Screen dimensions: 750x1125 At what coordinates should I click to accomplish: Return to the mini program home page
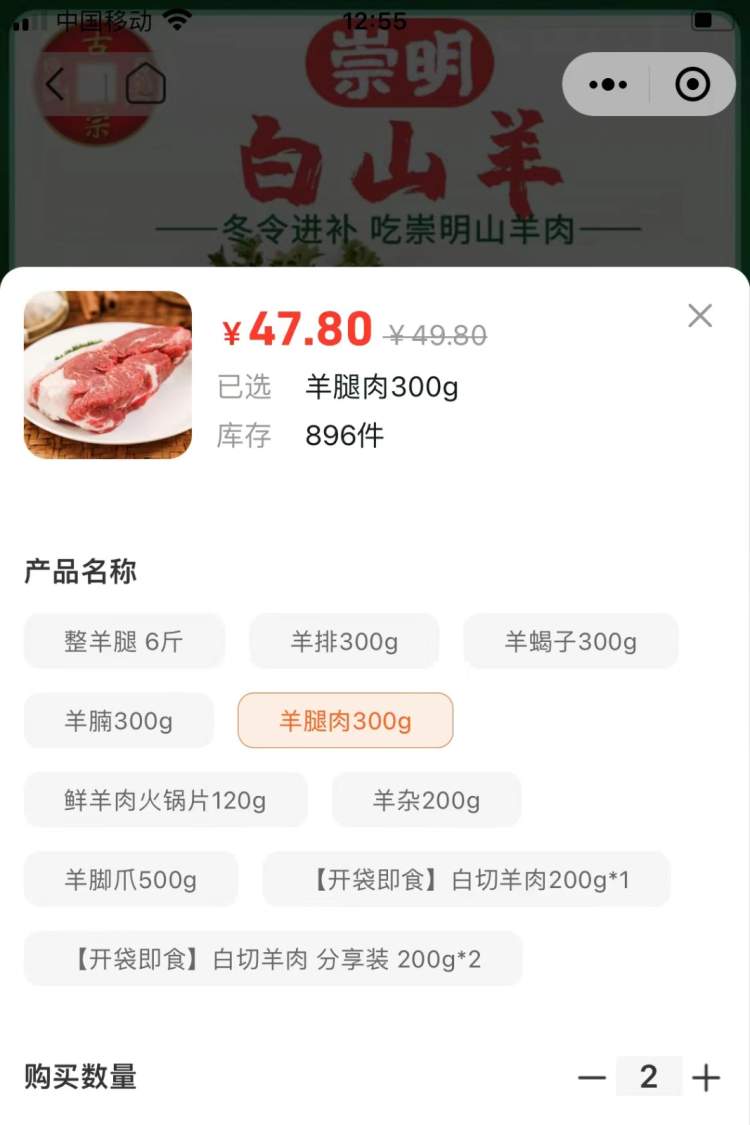coord(146,84)
